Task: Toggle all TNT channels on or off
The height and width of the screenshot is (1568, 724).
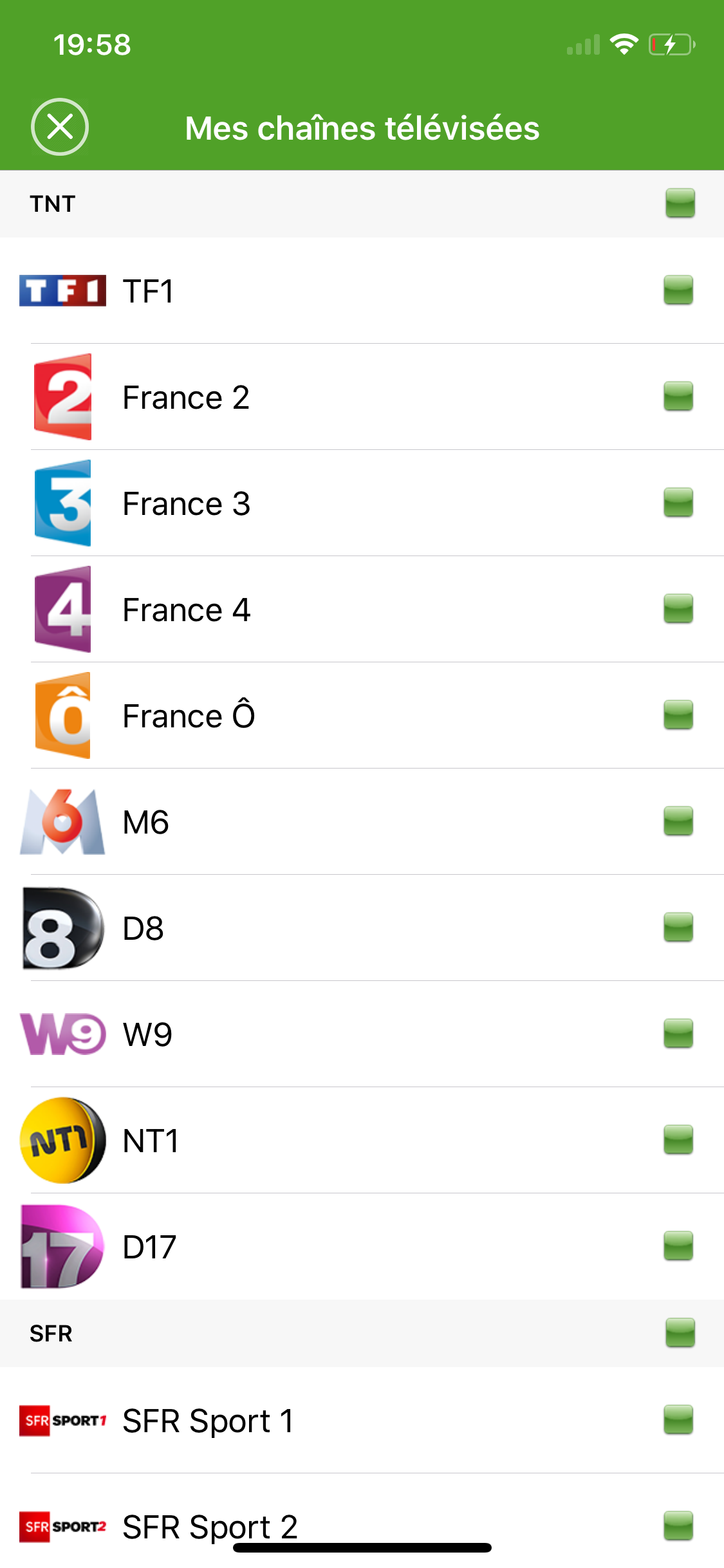Action: coord(680,204)
